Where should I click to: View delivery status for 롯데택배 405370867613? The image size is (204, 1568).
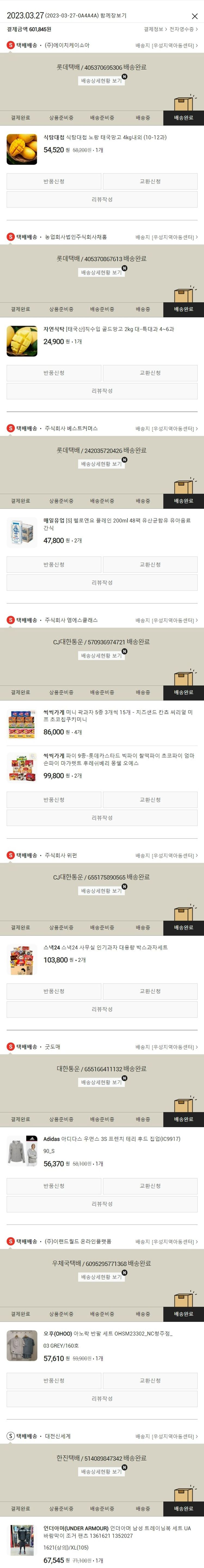(x=102, y=273)
